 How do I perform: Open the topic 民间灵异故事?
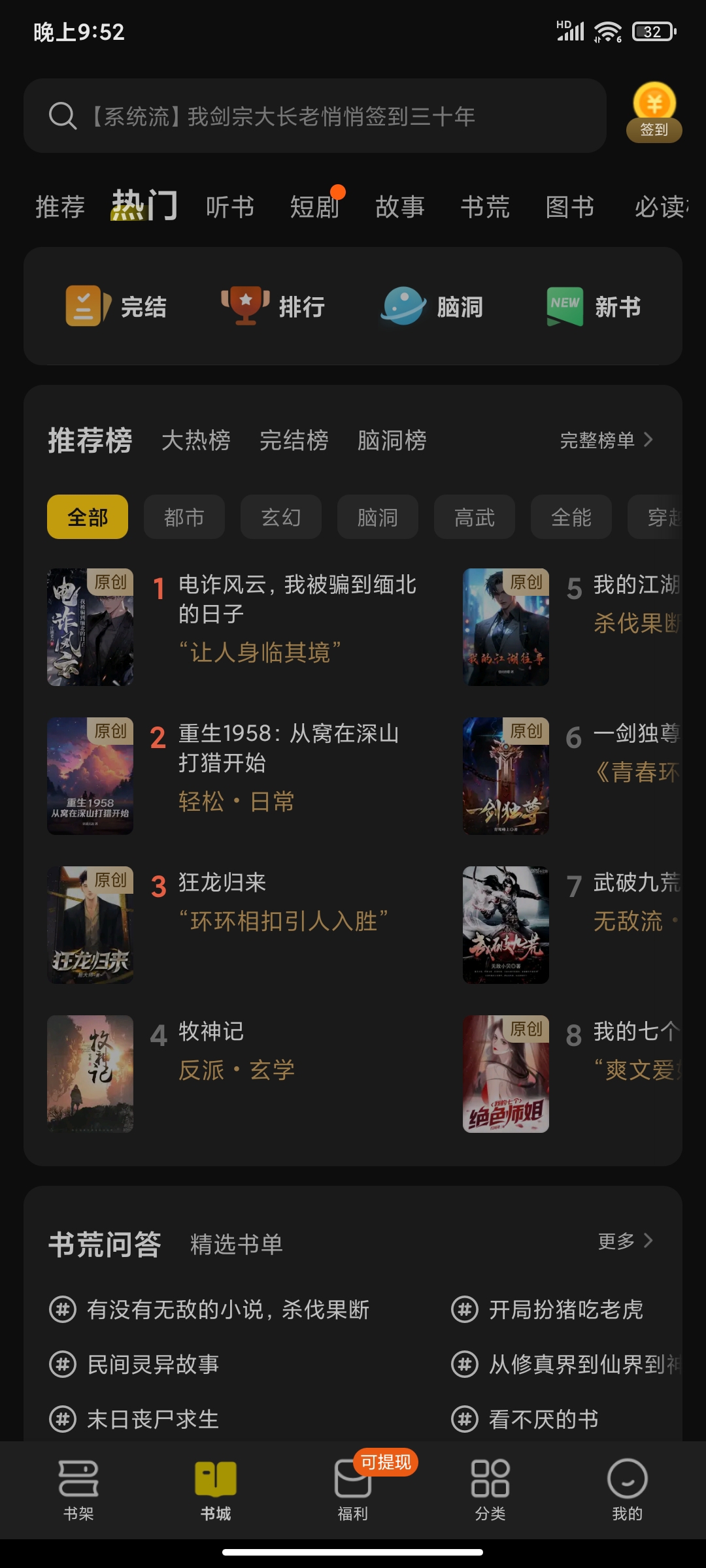pos(153,1364)
